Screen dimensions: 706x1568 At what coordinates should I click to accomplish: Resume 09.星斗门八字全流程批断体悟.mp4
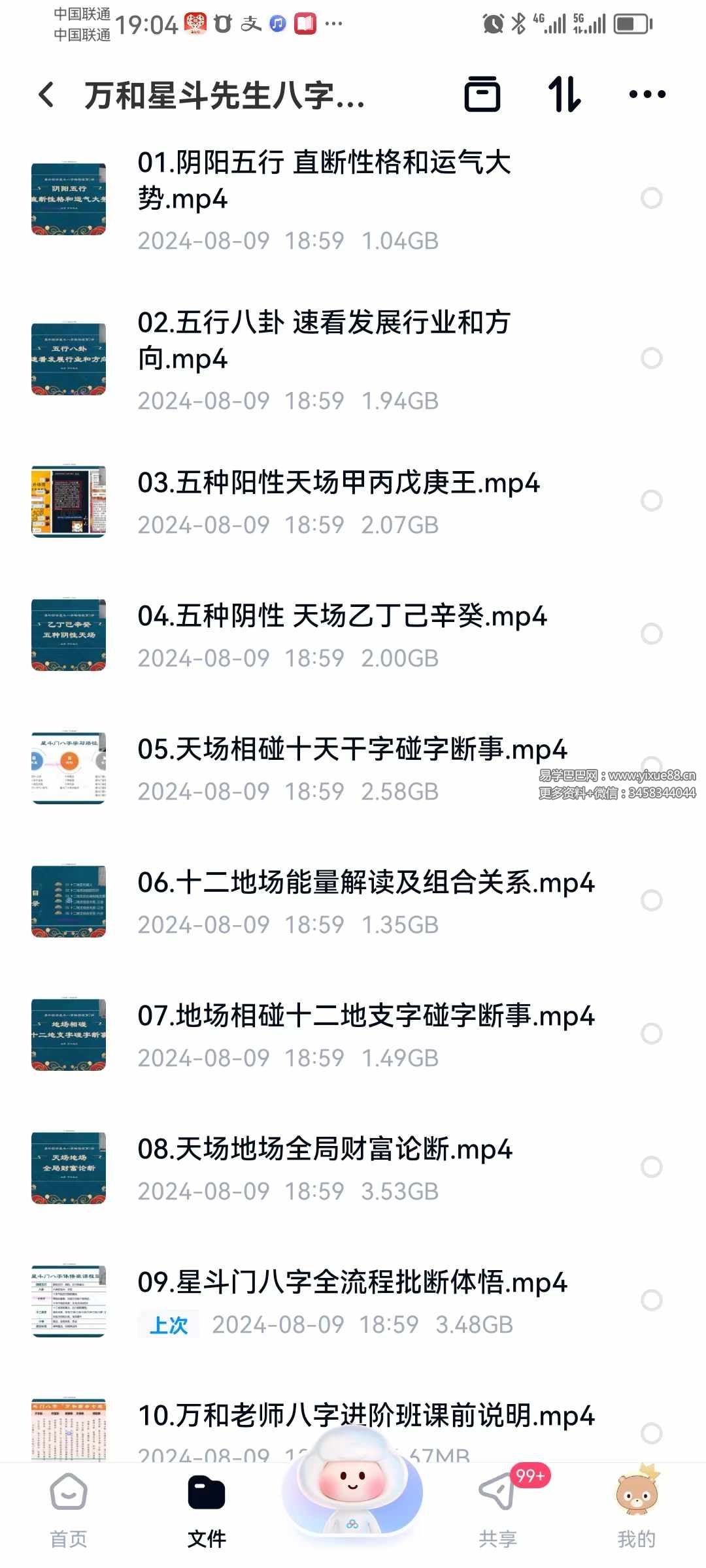pos(352,1283)
